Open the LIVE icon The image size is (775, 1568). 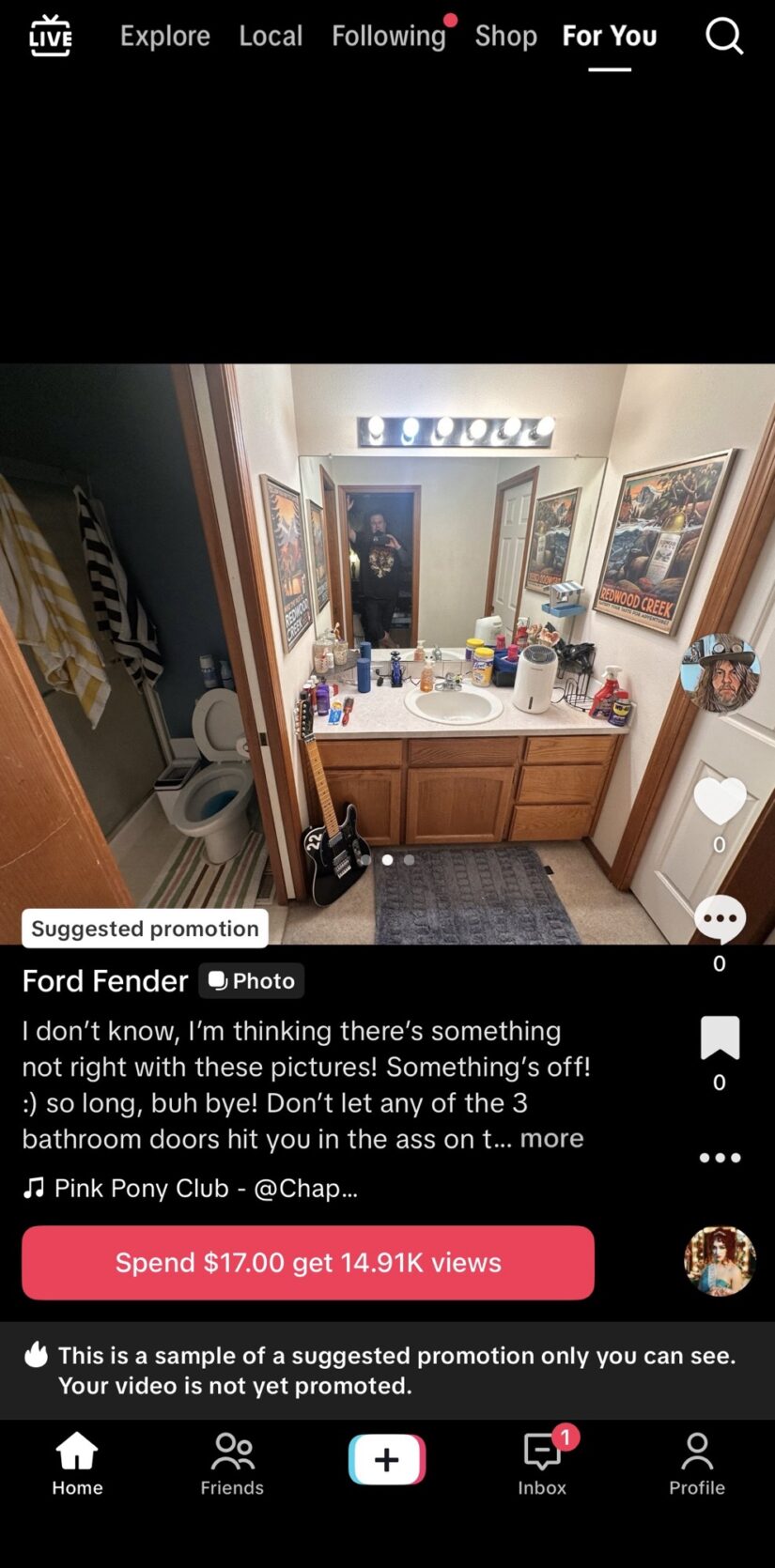[x=51, y=36]
